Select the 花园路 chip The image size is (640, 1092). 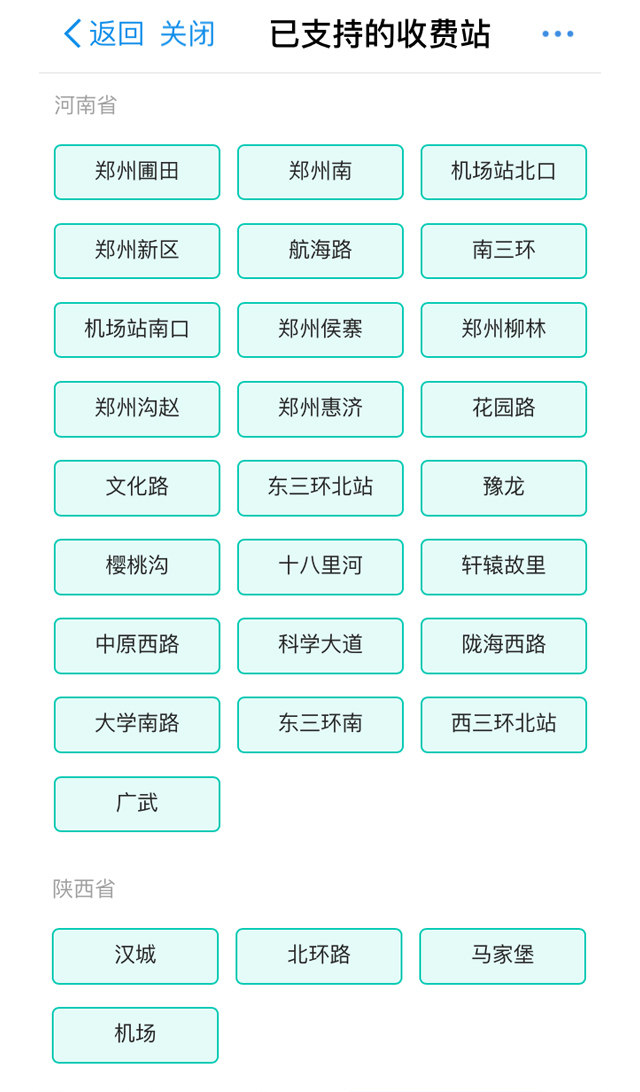(503, 409)
